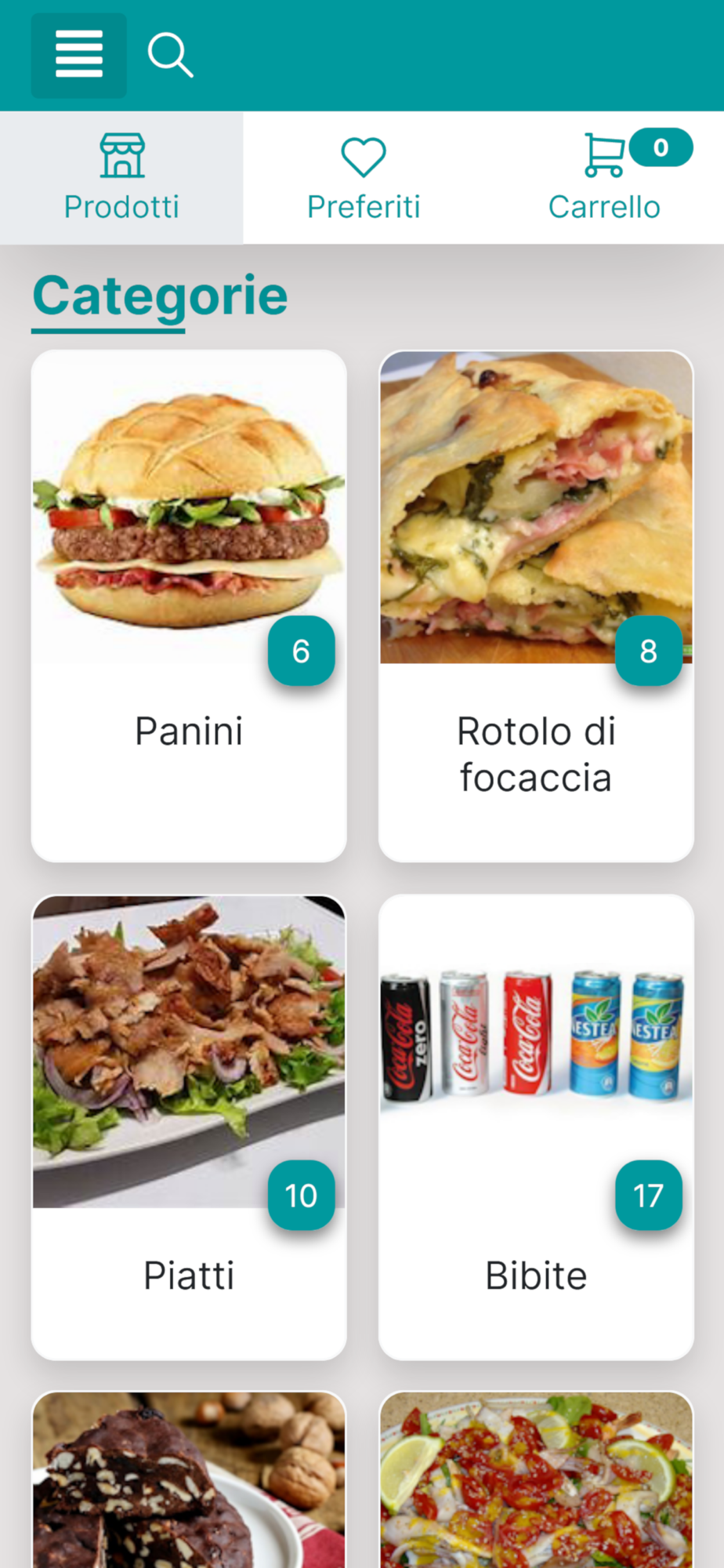The height and width of the screenshot is (1568, 724).
Task: Open the Panini category
Action: click(189, 605)
